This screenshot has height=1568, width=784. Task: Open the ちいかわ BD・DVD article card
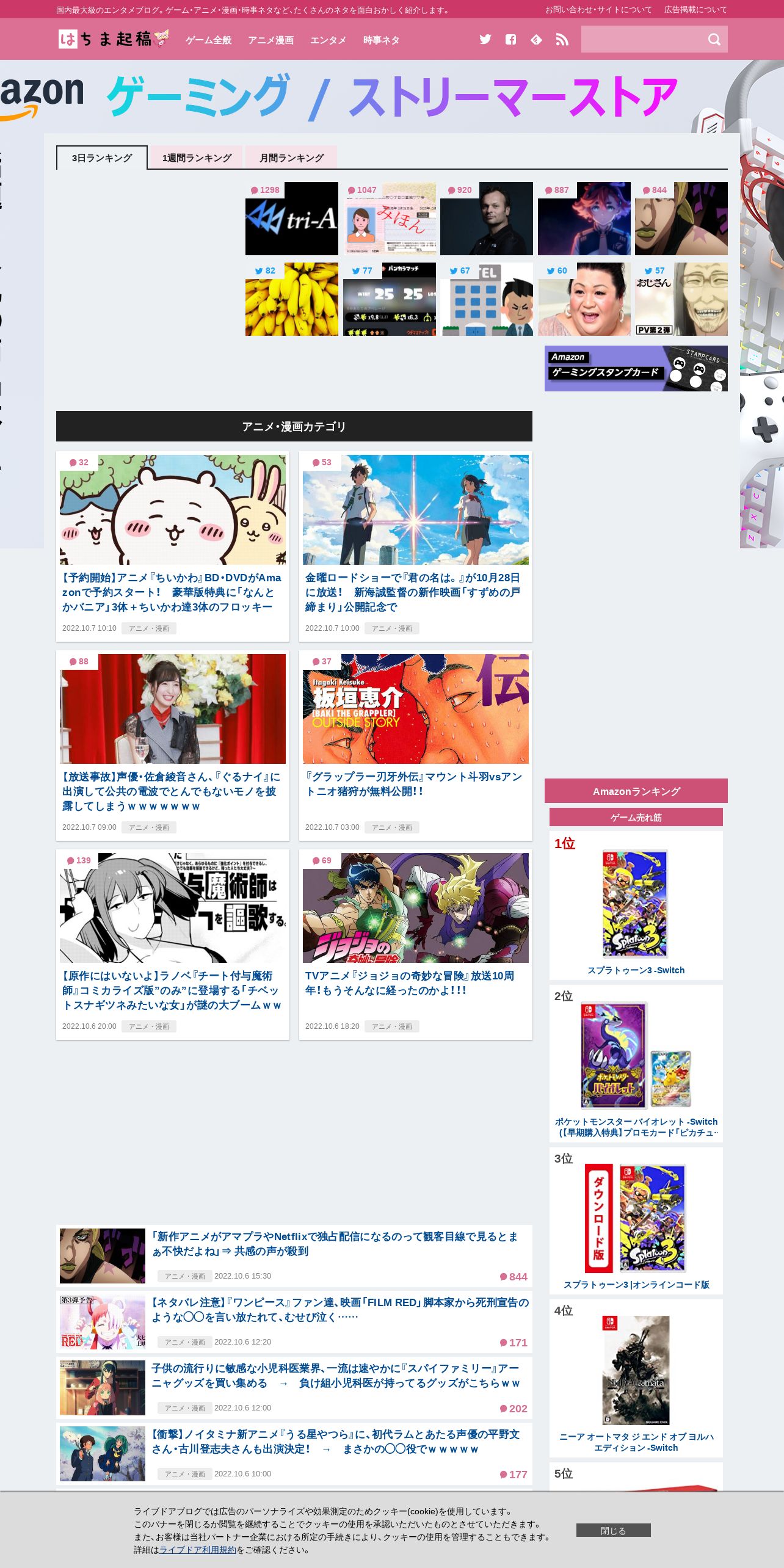coord(173,546)
